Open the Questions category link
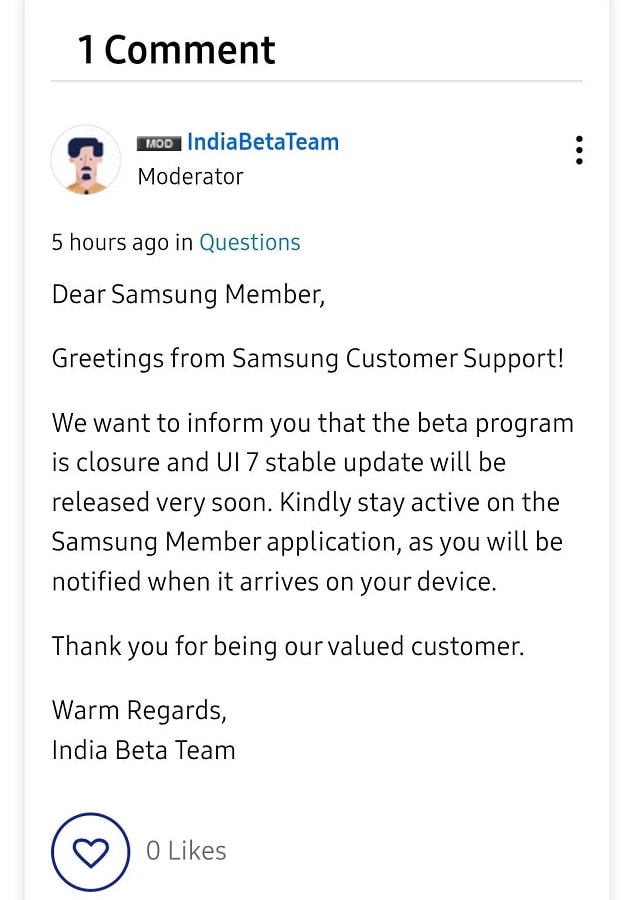 coord(249,242)
